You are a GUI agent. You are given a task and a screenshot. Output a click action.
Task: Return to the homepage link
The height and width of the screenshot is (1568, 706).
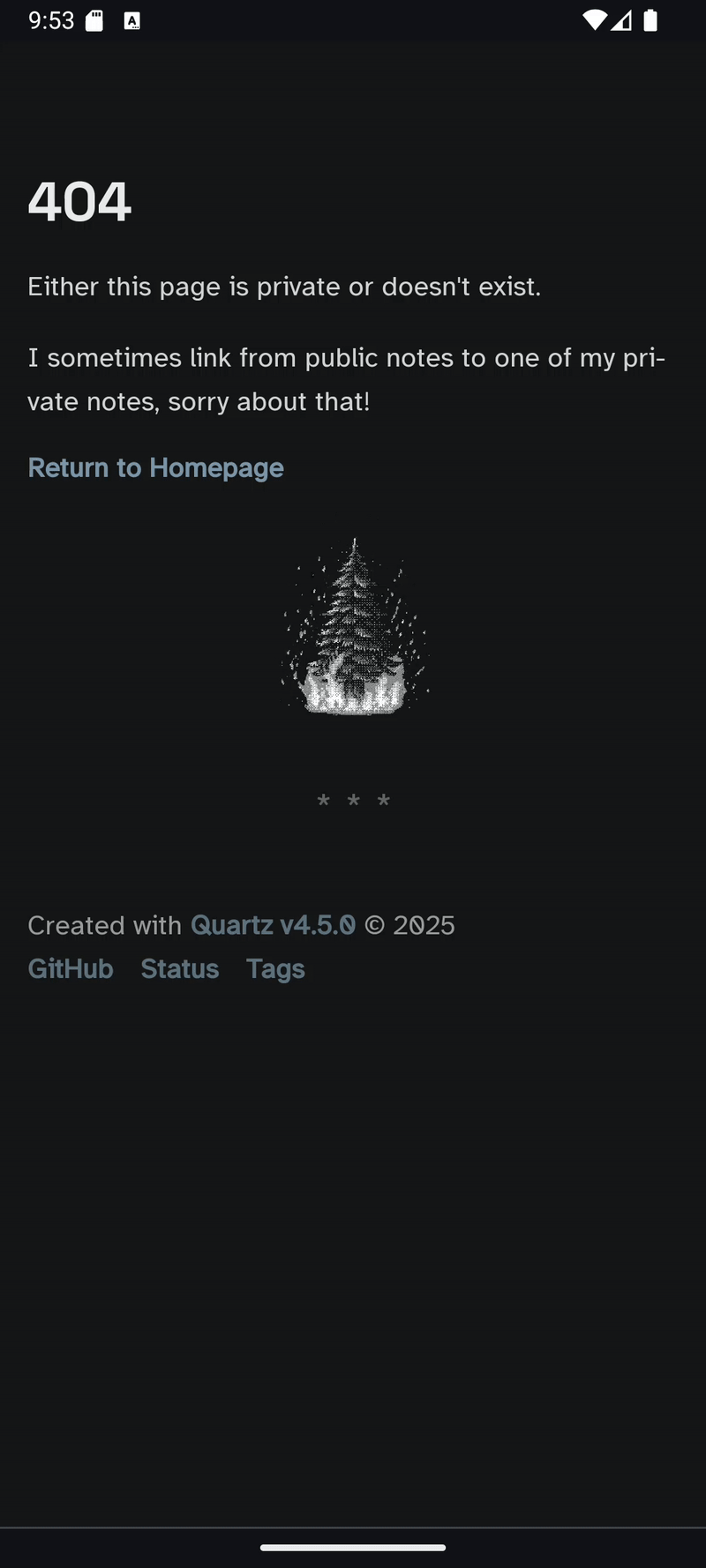(155, 467)
